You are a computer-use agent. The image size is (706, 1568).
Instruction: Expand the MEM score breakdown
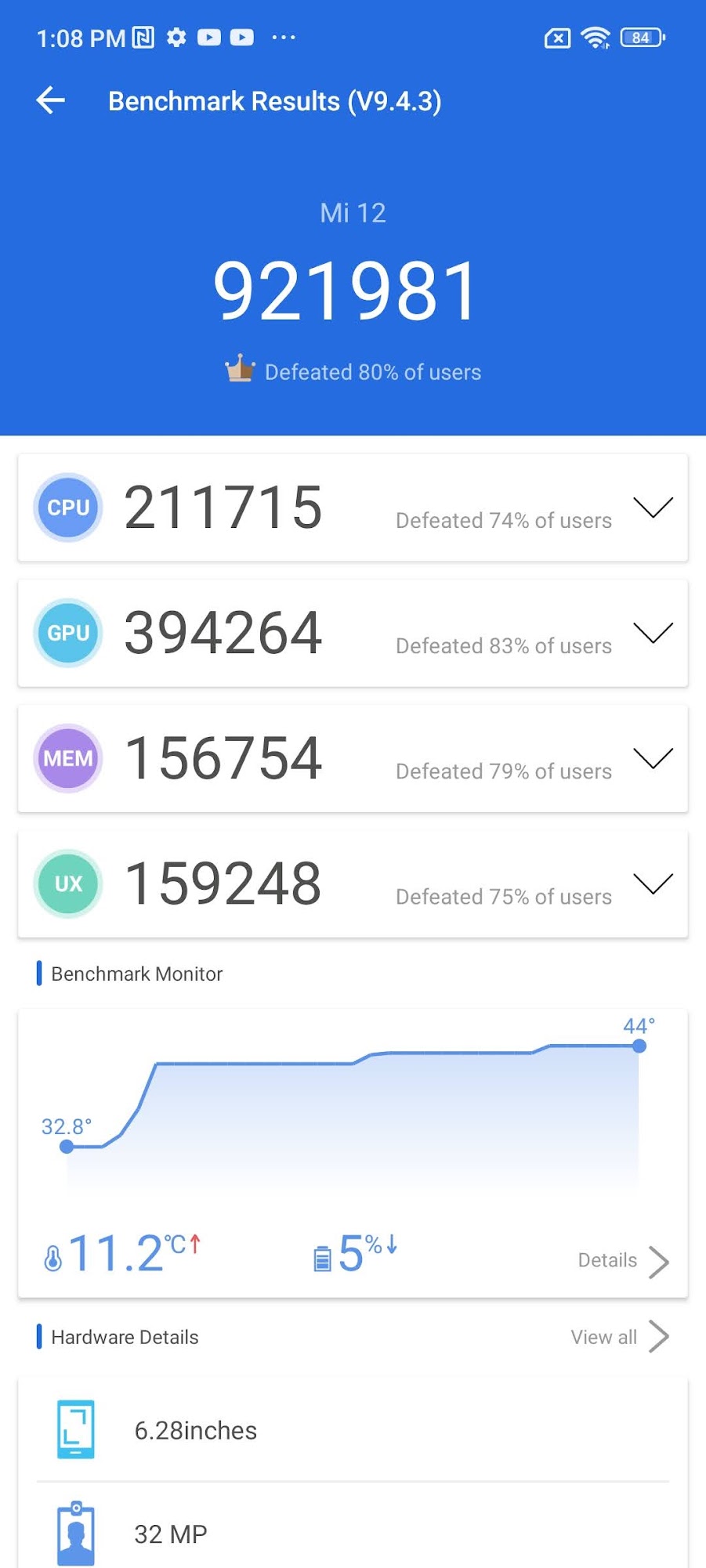click(652, 758)
